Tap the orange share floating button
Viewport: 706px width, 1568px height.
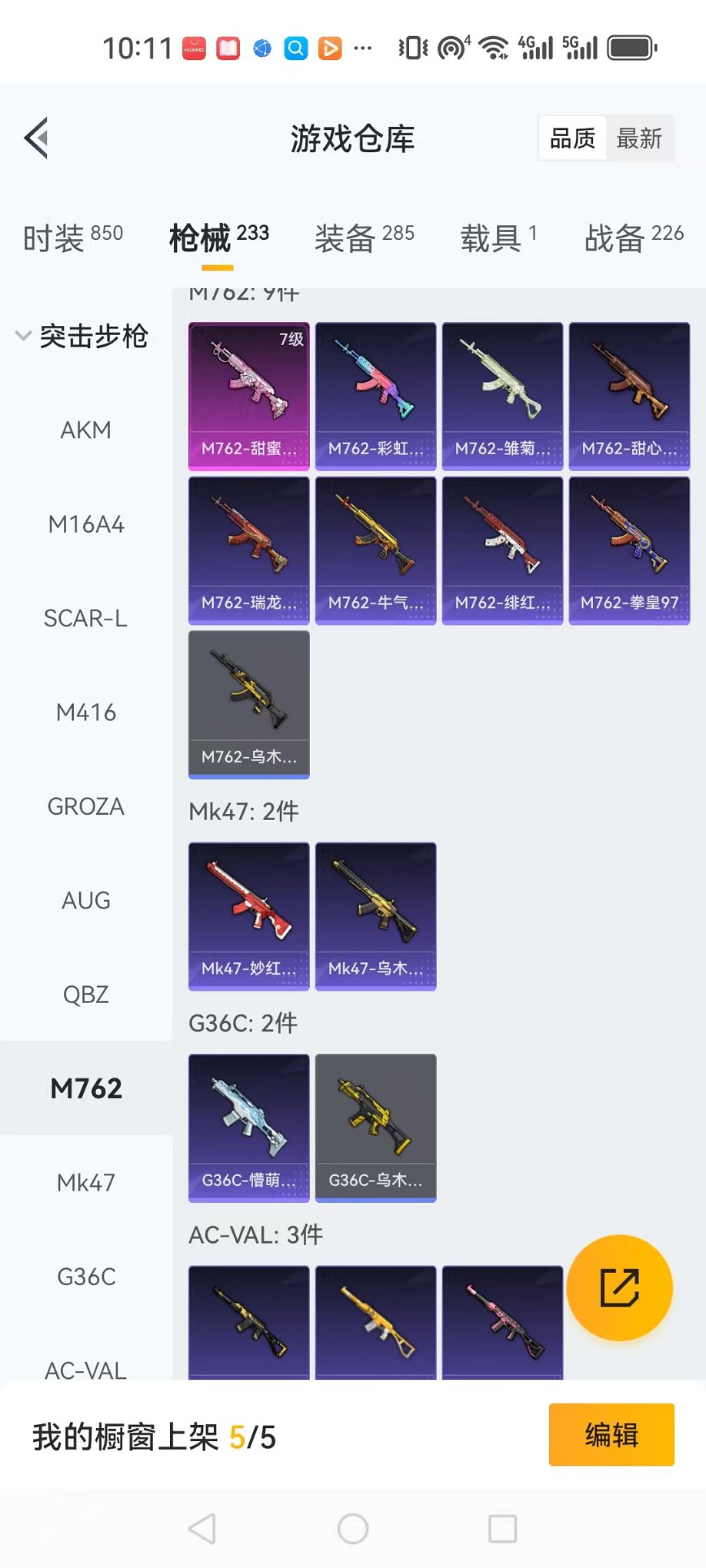coord(619,1287)
